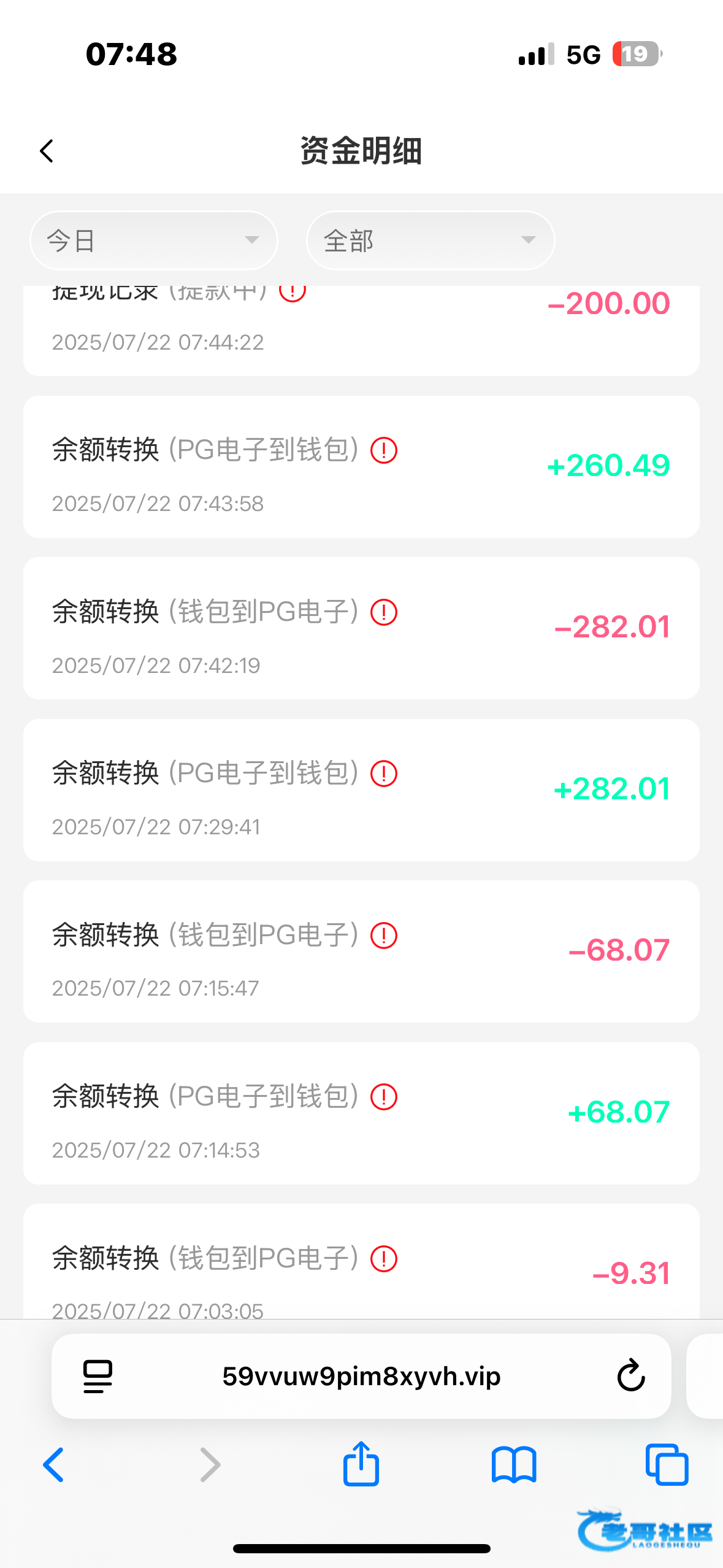Edit the 59vvuw9pim8xyvh.vip address bar
Image resolution: width=723 pixels, height=1568 pixels.
coord(361,1376)
